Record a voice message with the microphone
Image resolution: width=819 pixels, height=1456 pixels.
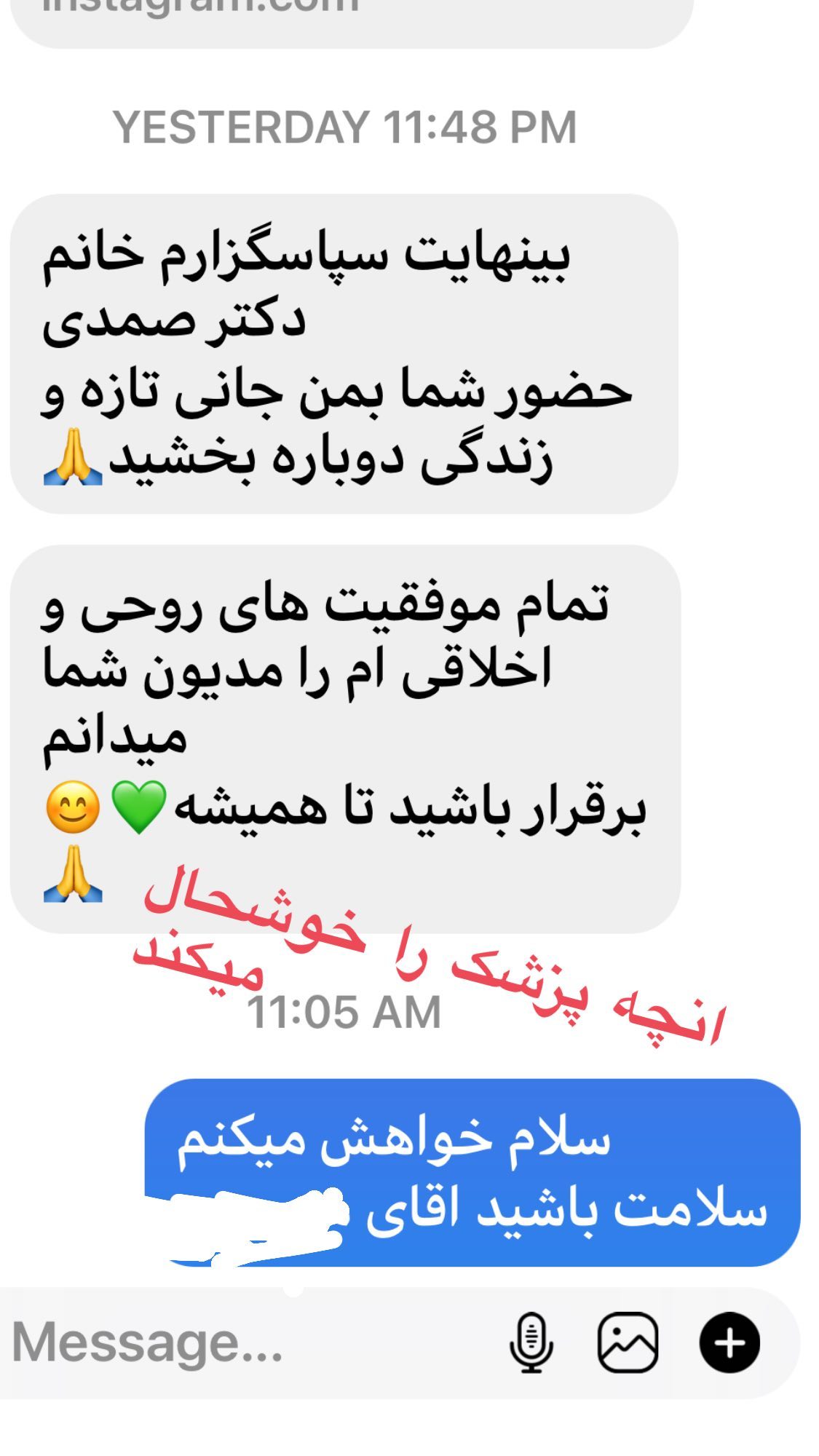tap(531, 1343)
